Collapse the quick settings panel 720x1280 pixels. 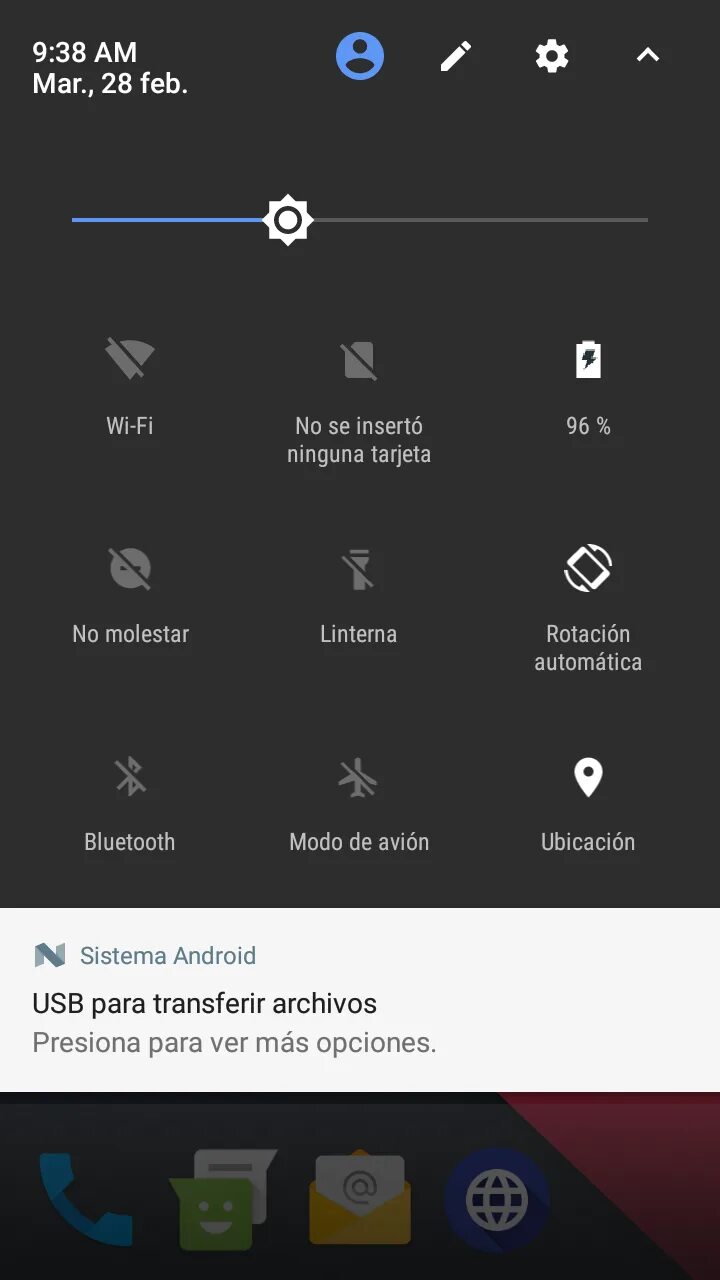pyautogui.click(x=648, y=56)
